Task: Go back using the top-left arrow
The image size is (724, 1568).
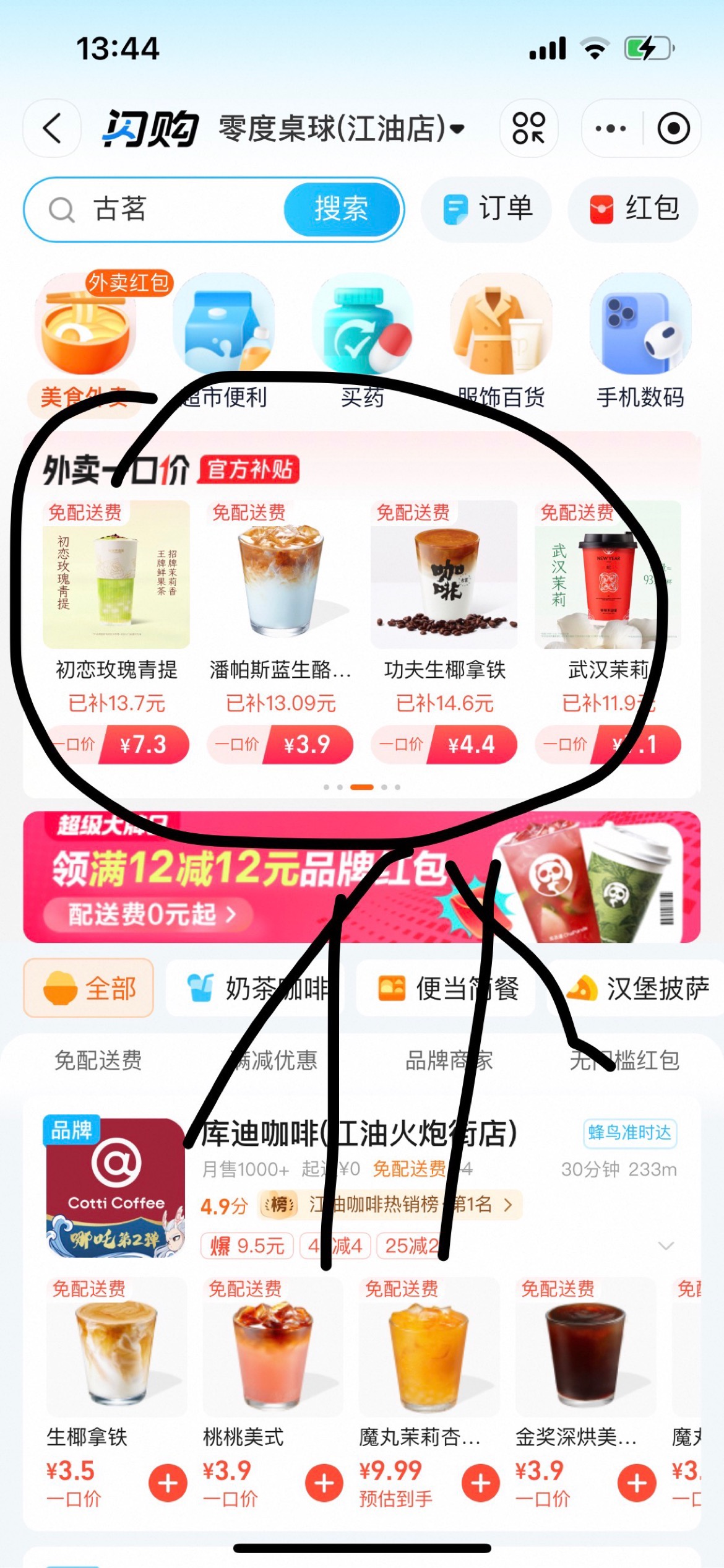Action: coord(52,129)
